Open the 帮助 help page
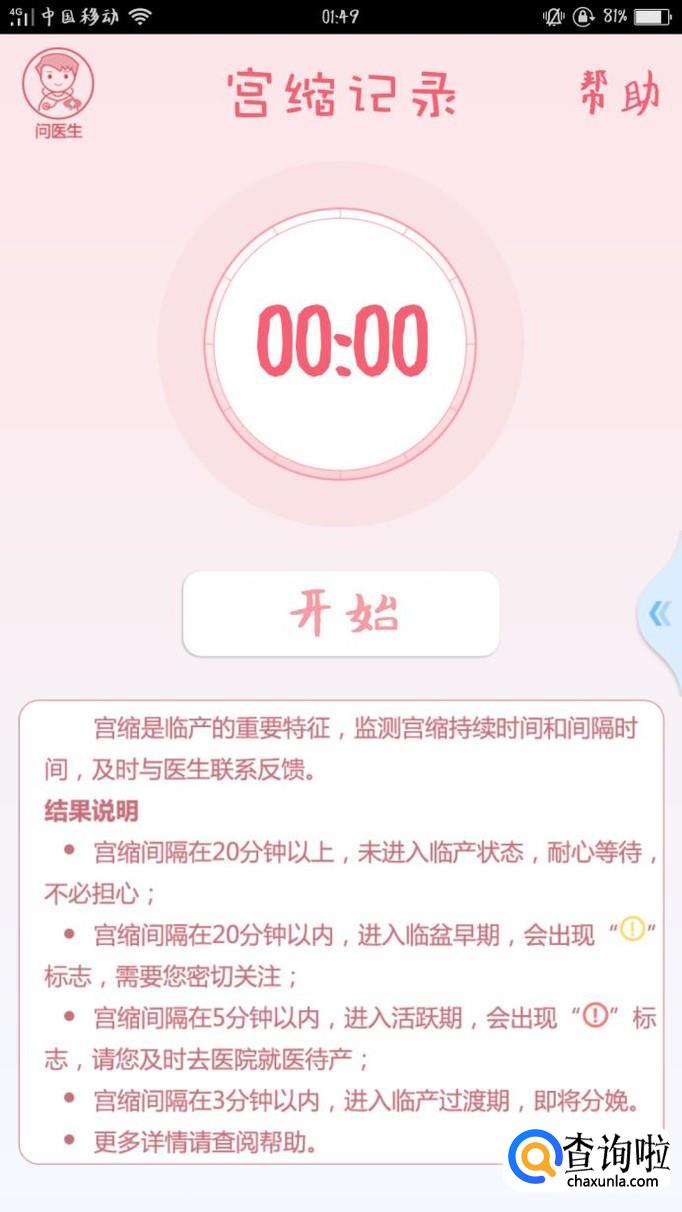 tap(619, 94)
